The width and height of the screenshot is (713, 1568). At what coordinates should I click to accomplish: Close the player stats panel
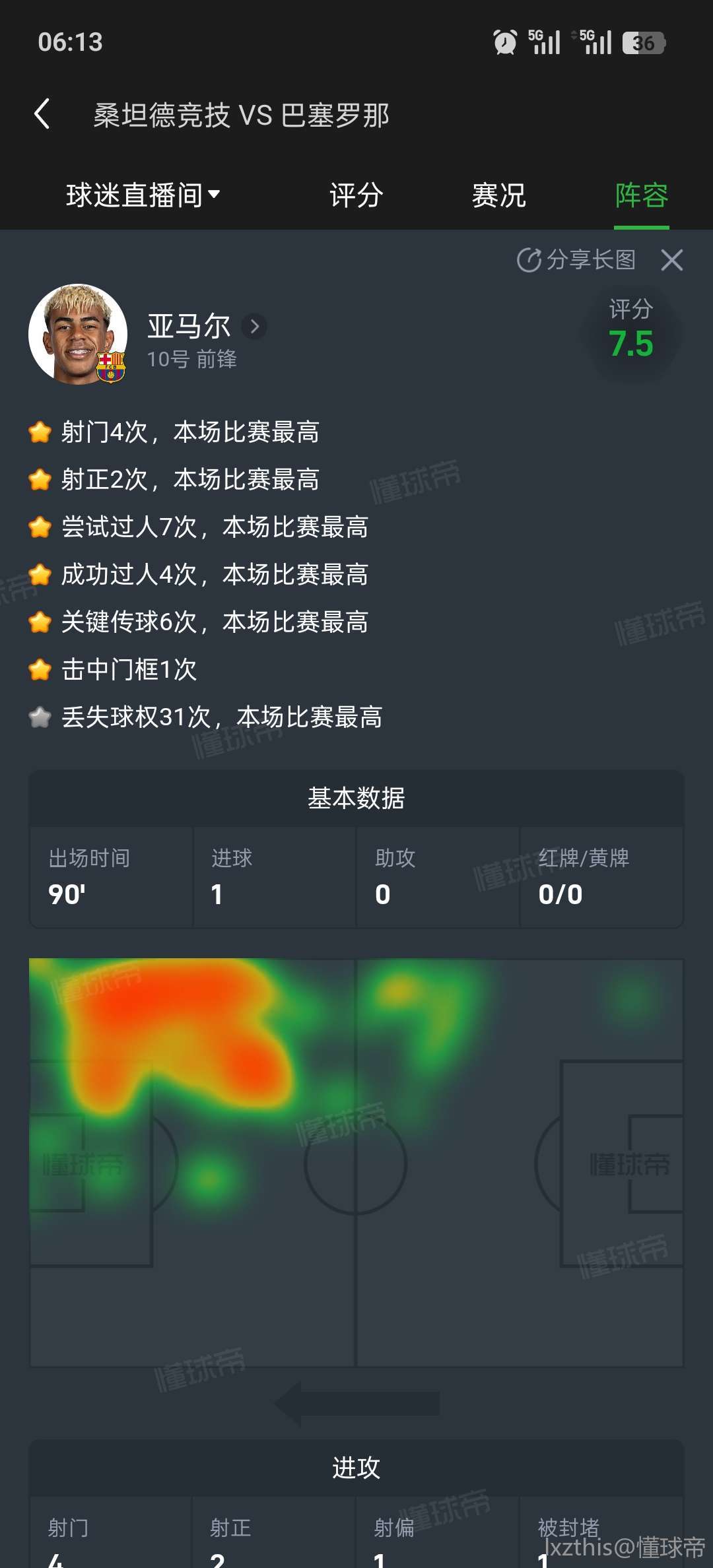coord(671,260)
